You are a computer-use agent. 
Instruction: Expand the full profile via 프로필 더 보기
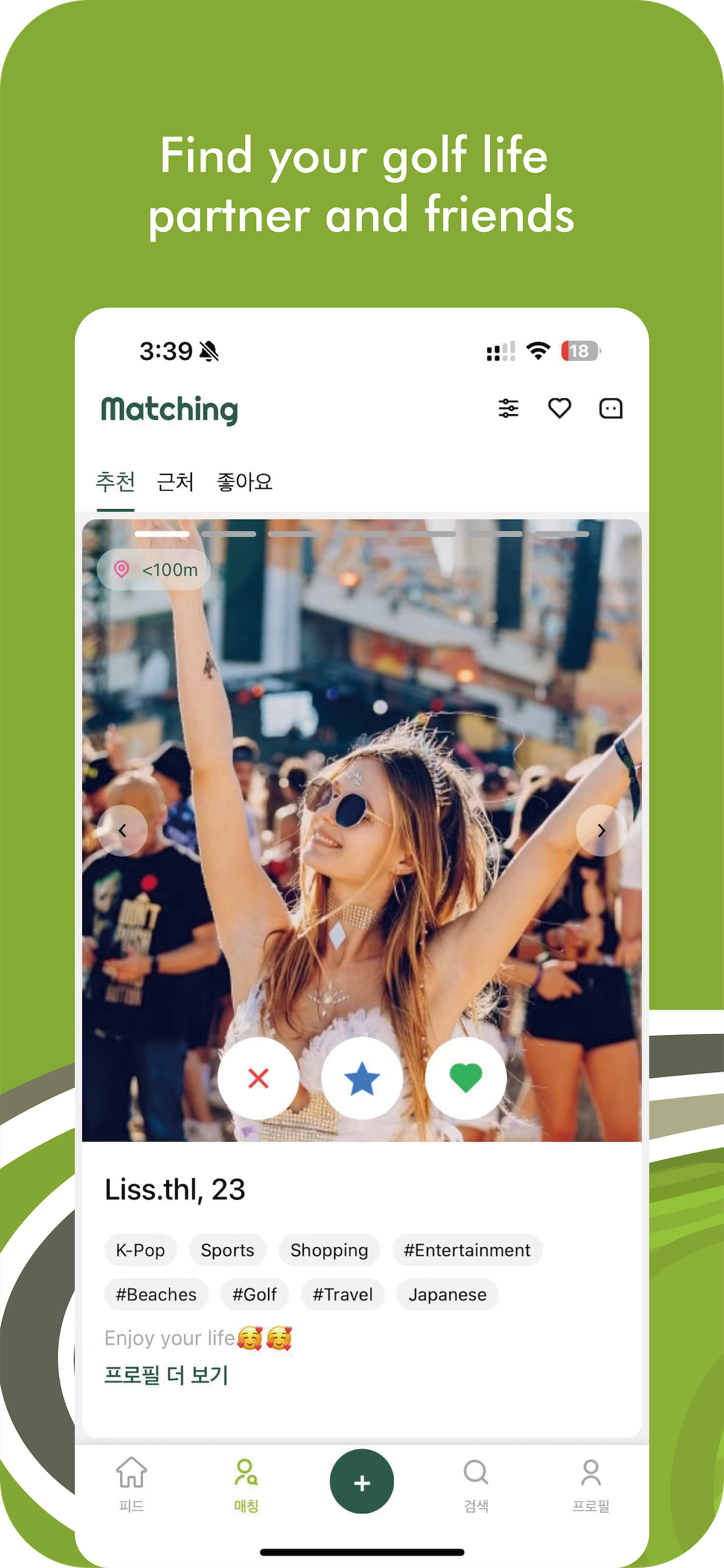coord(166,1375)
